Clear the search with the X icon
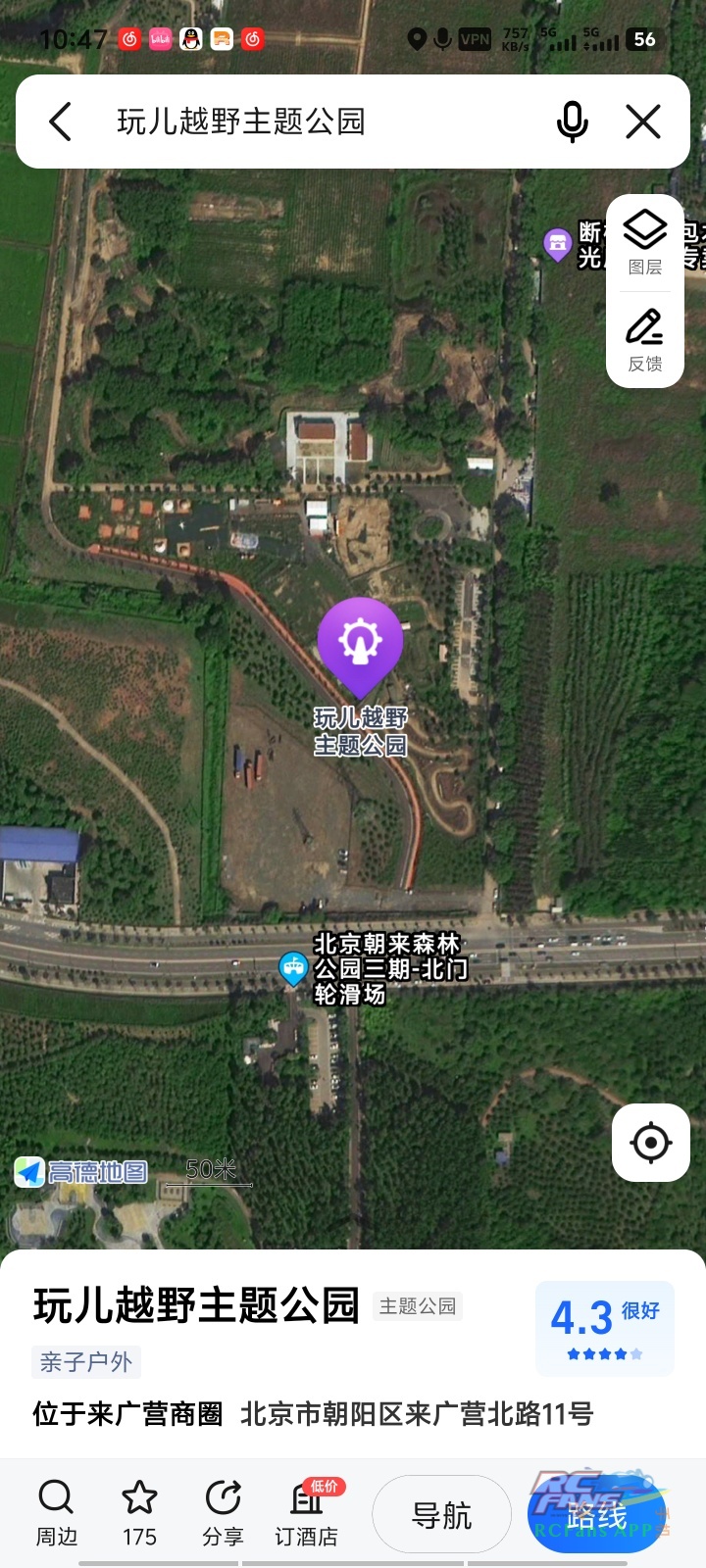This screenshot has width=706, height=1568. (643, 122)
